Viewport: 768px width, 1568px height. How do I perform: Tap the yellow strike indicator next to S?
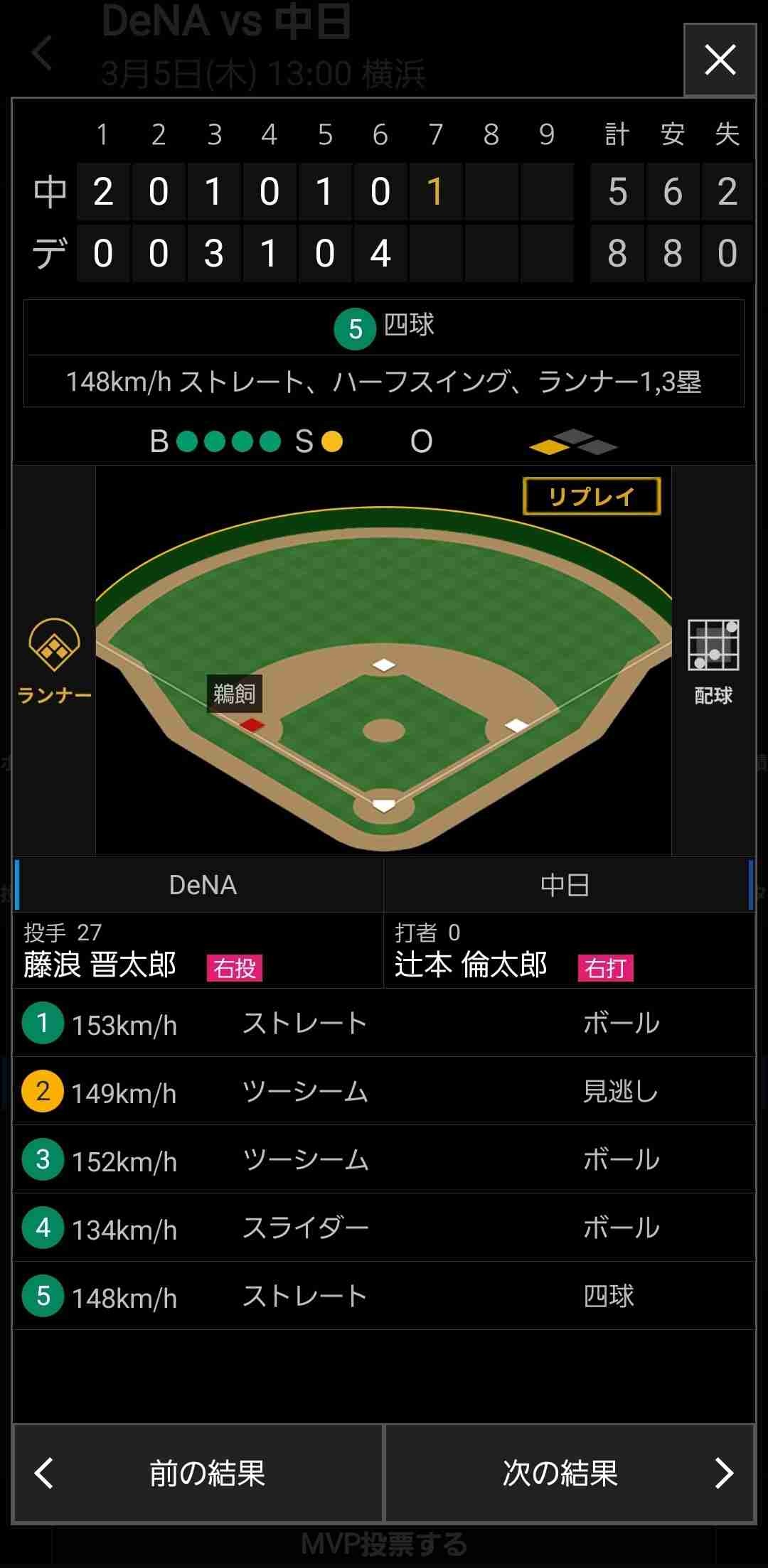point(331,441)
